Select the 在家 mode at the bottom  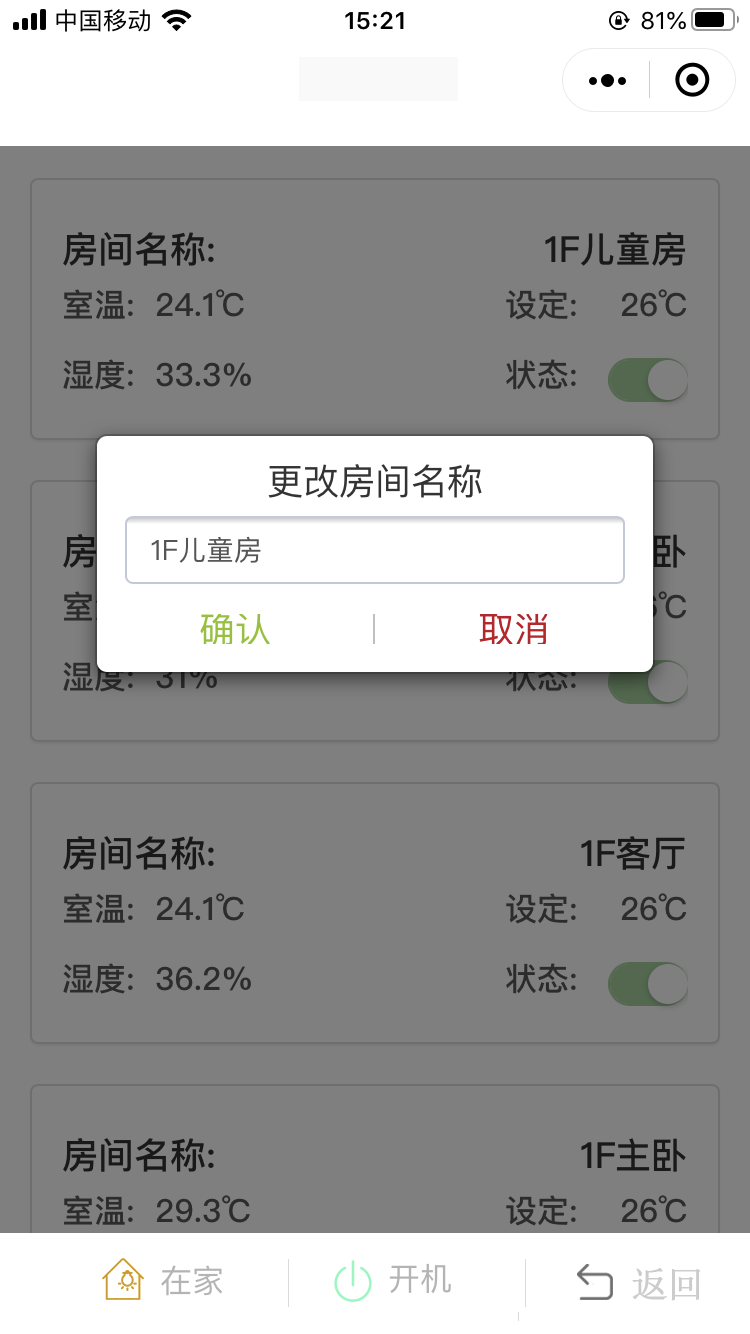(x=163, y=1281)
